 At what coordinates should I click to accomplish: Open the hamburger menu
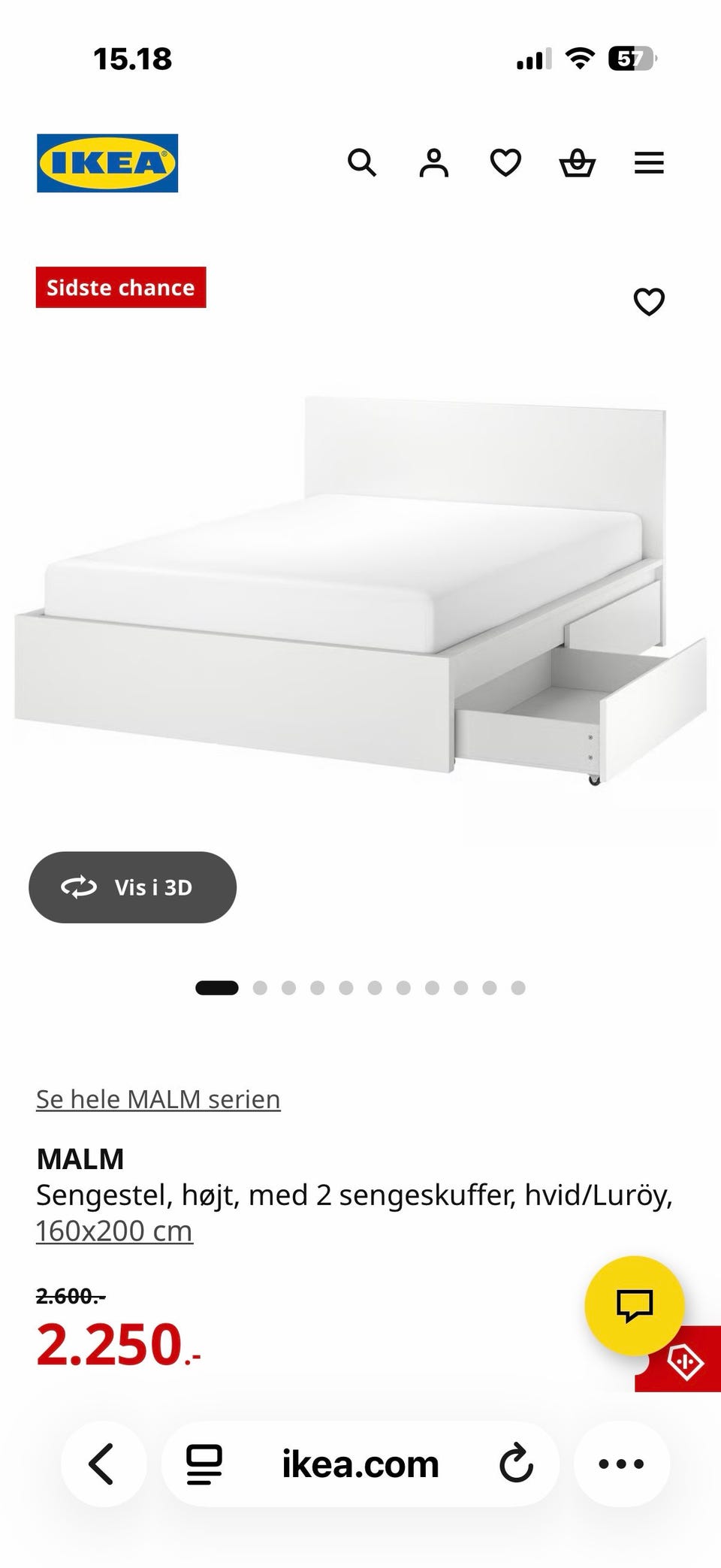(649, 163)
